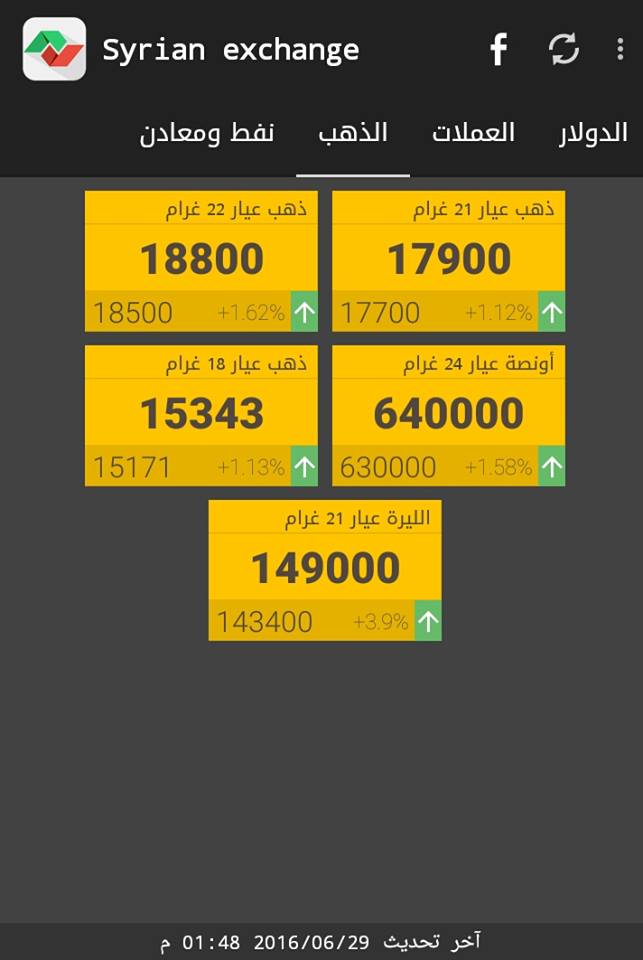643x960 pixels.
Task: Open the ذهب عيار 22 غرام card
Action: (x=201, y=261)
